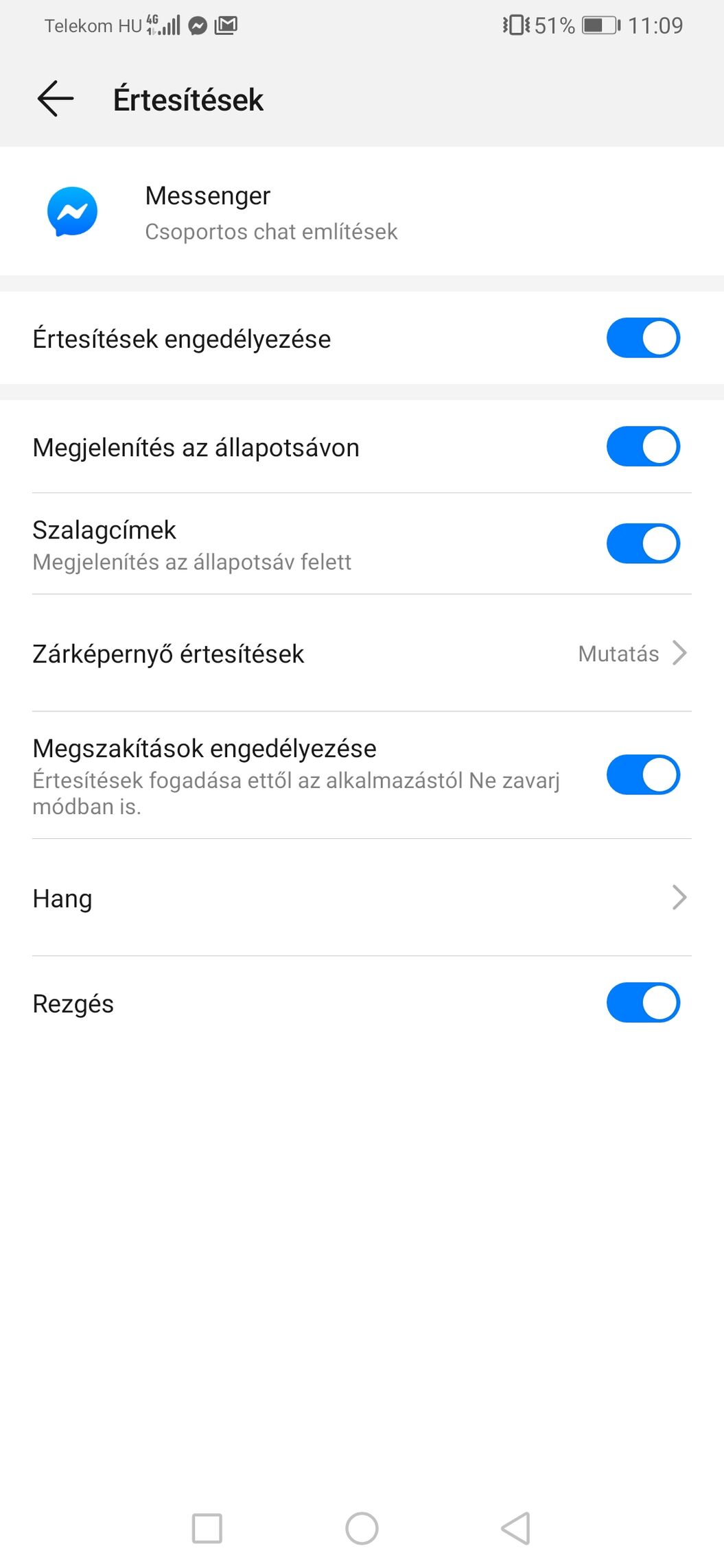Open recent apps from navigation bar
724x1568 pixels.
click(207, 1528)
